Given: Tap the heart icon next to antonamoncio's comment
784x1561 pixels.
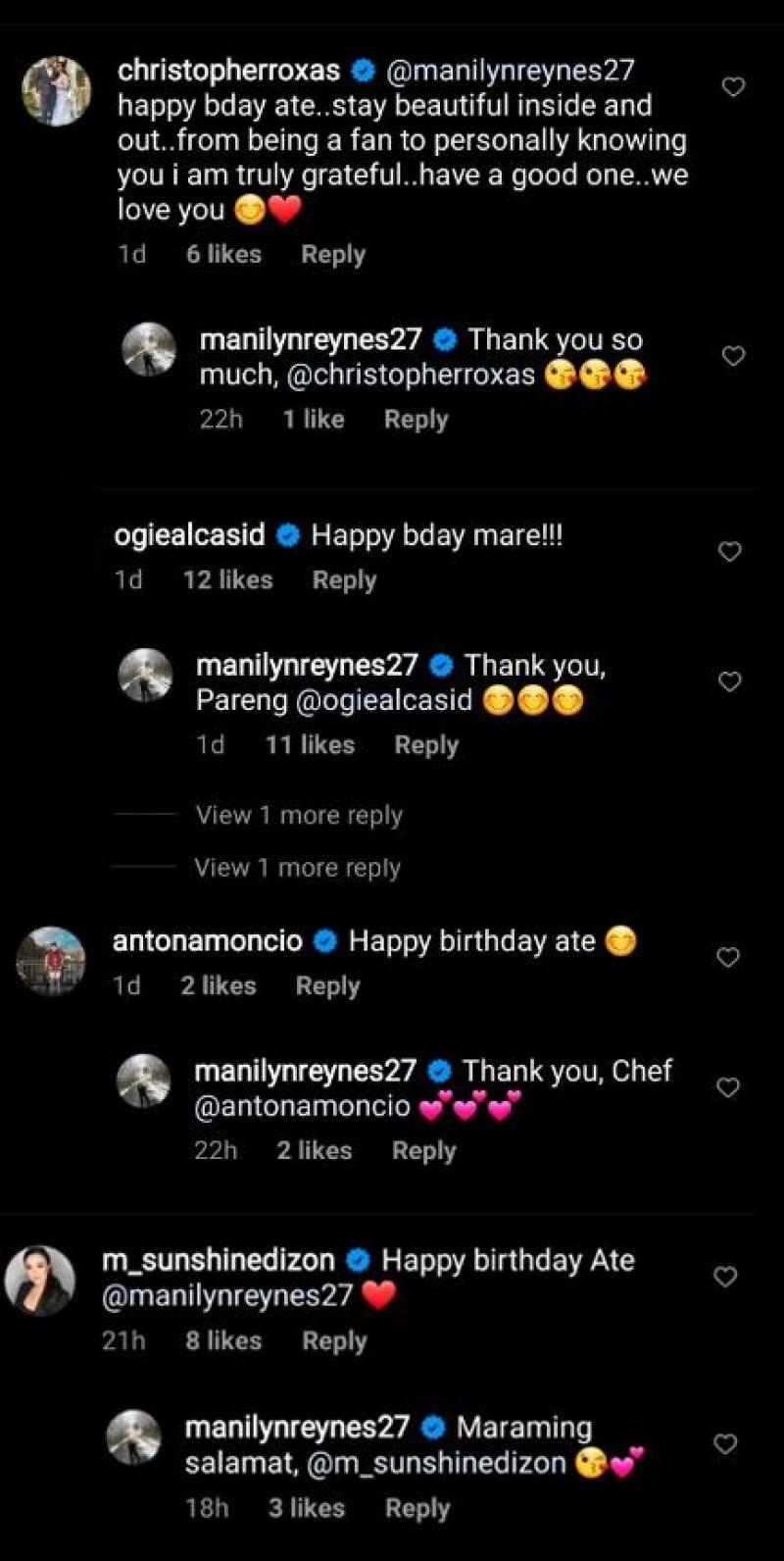Looking at the screenshot, I should 729,959.
